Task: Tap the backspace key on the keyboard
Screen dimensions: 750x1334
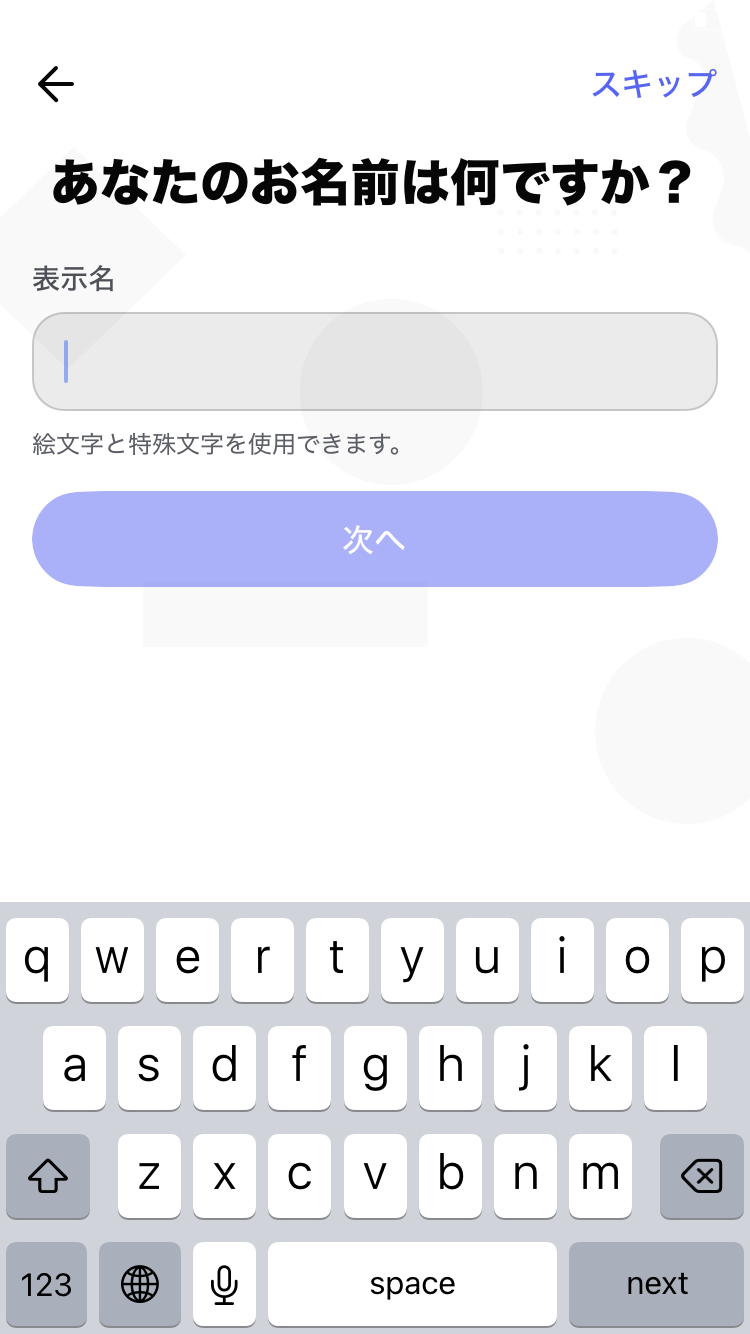Action: click(x=701, y=1176)
